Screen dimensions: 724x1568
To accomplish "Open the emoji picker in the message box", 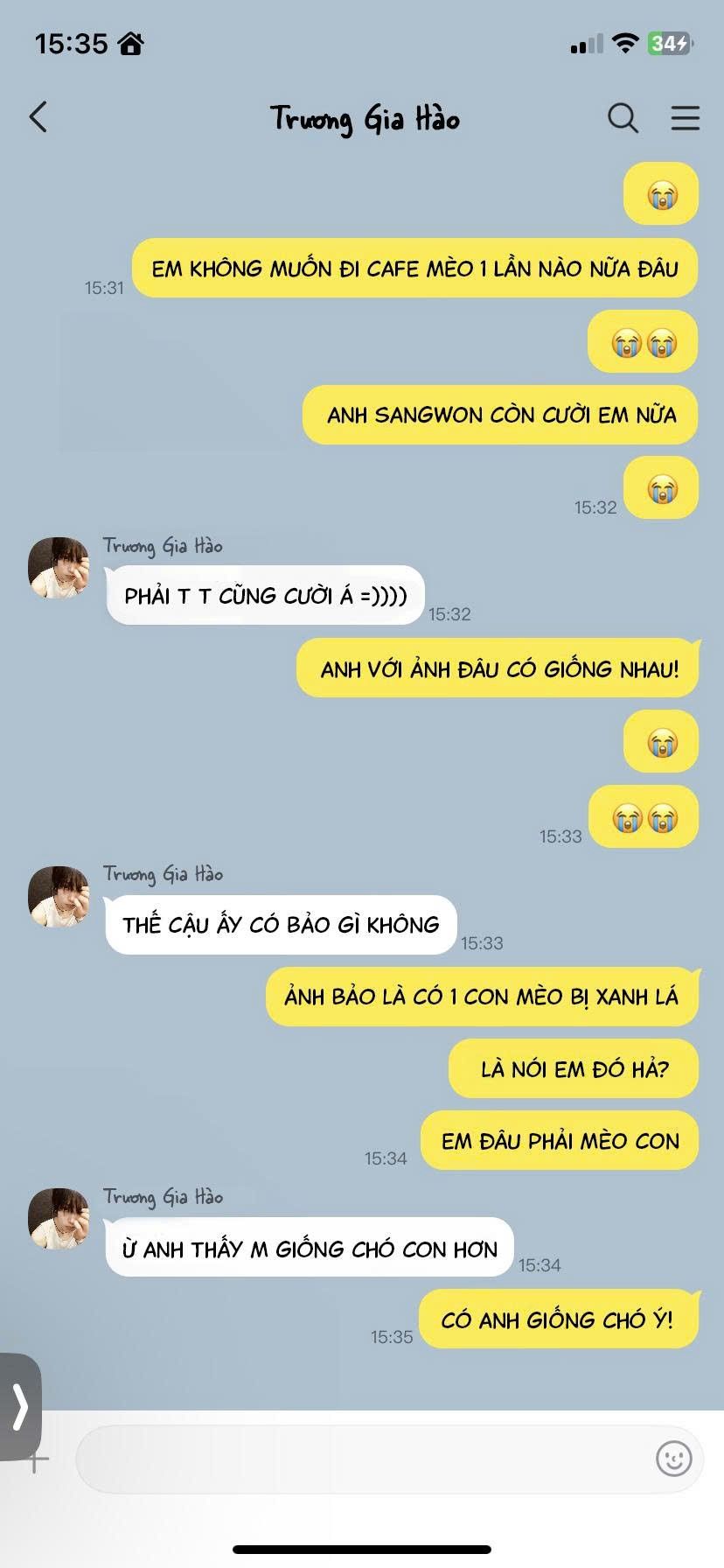I will pos(673,1458).
